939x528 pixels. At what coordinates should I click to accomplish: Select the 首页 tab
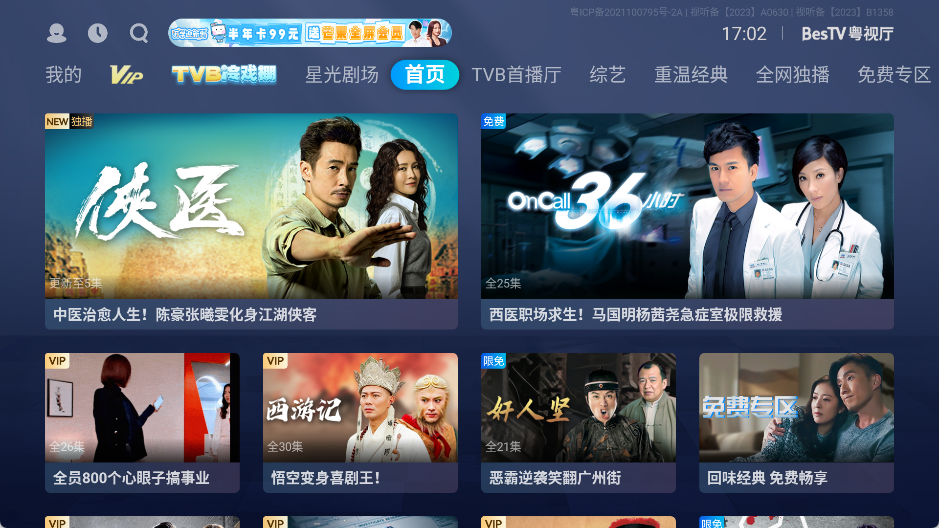point(425,75)
